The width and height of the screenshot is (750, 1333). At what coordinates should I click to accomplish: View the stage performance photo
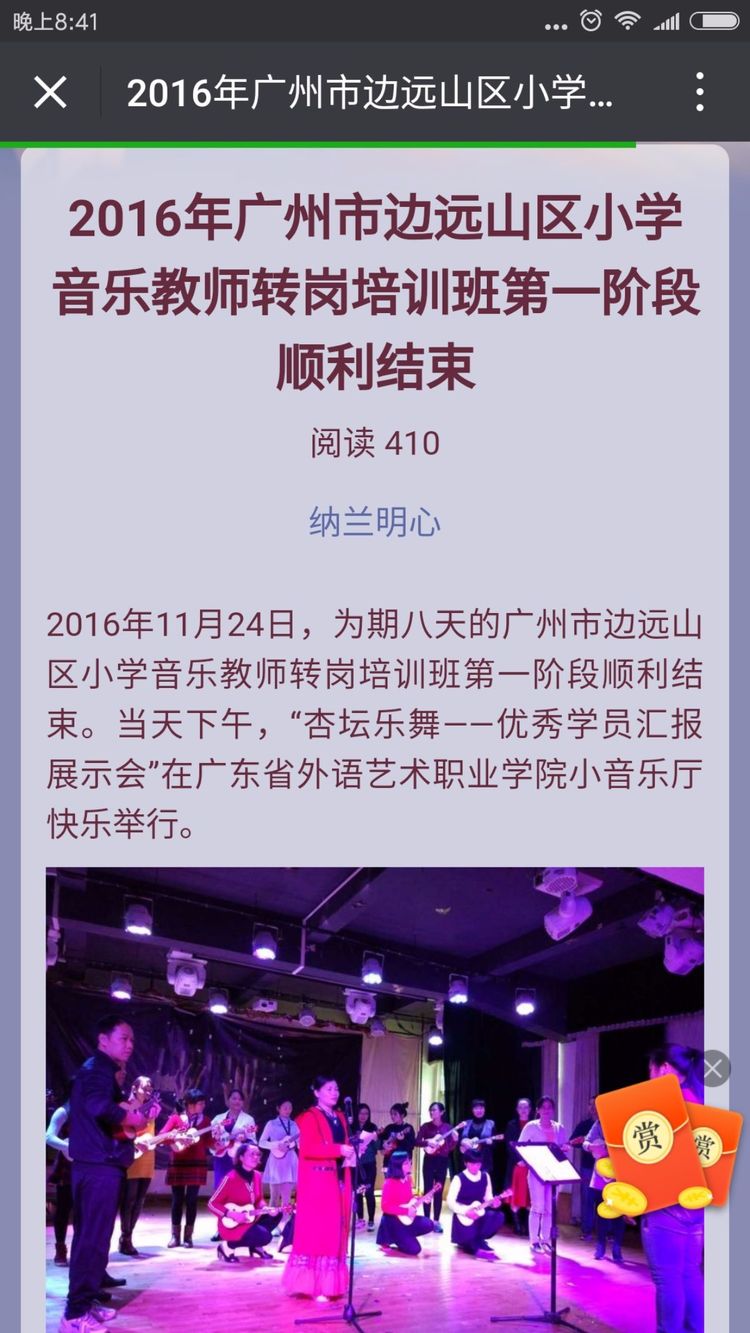[320, 1100]
